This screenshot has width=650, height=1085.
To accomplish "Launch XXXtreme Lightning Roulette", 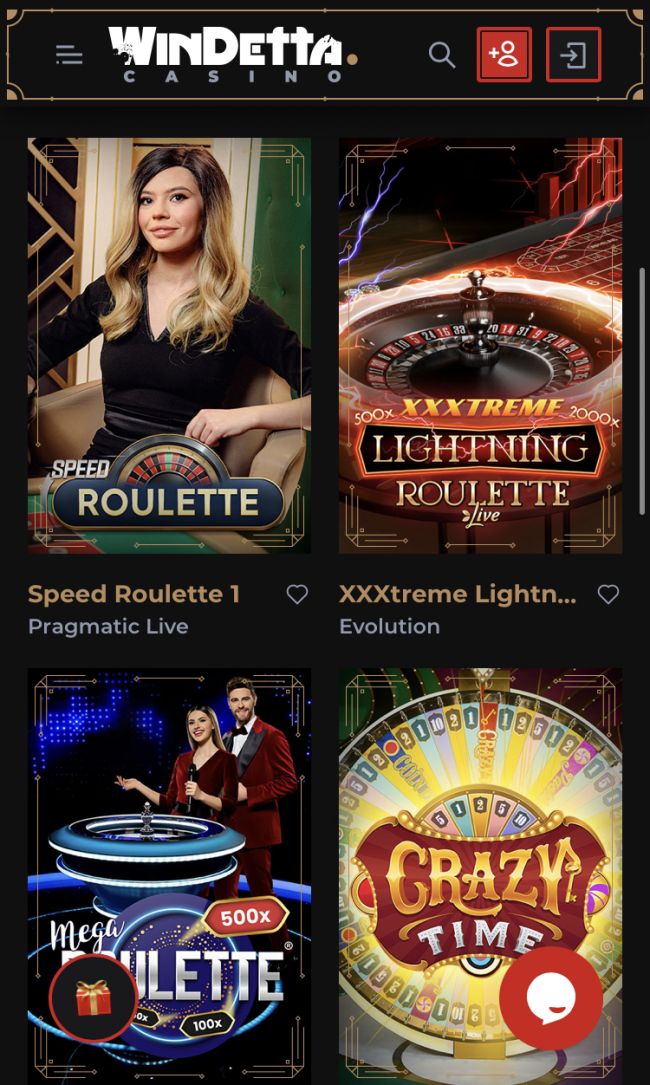I will (480, 345).
